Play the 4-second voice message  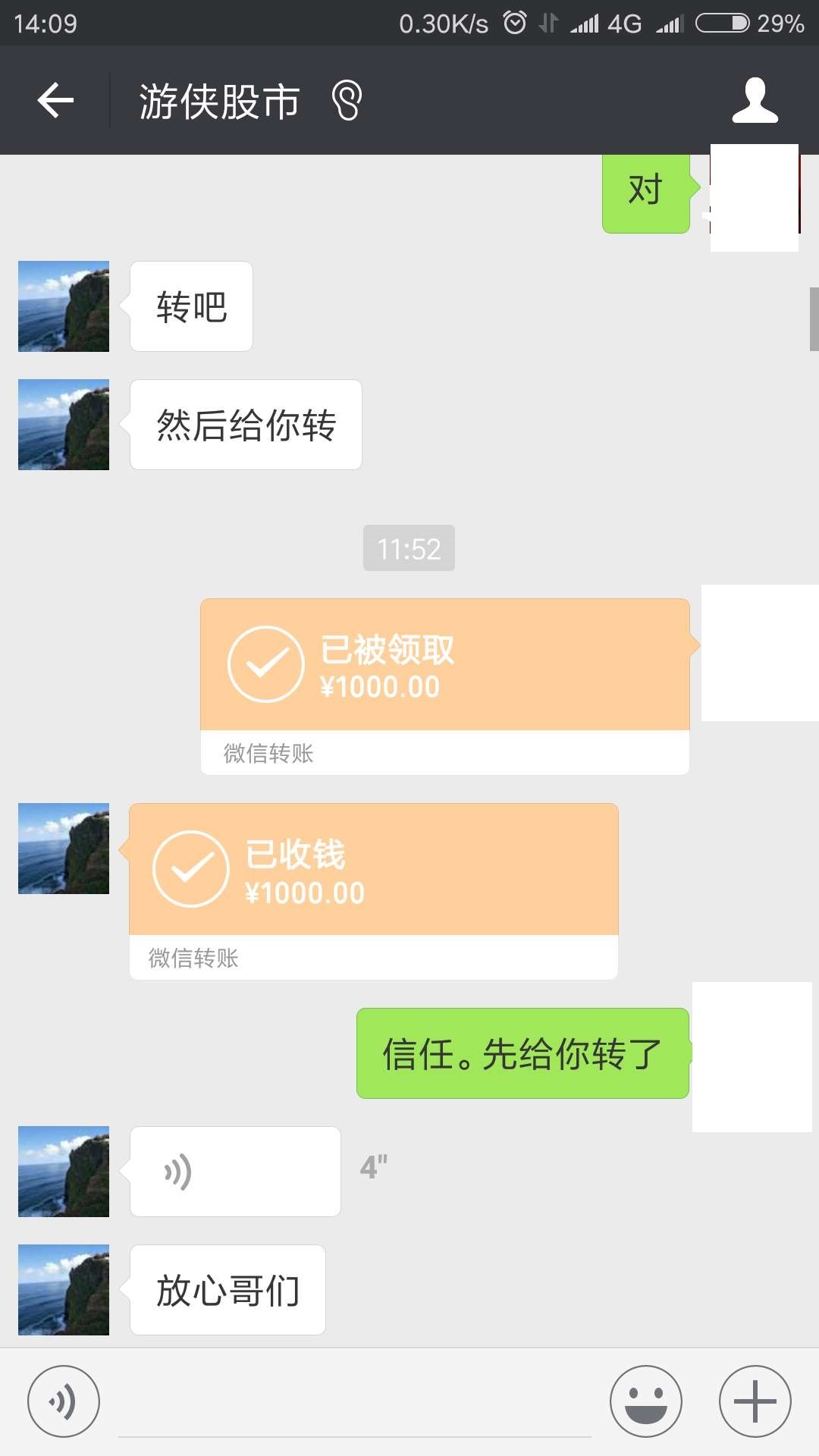click(x=235, y=1172)
